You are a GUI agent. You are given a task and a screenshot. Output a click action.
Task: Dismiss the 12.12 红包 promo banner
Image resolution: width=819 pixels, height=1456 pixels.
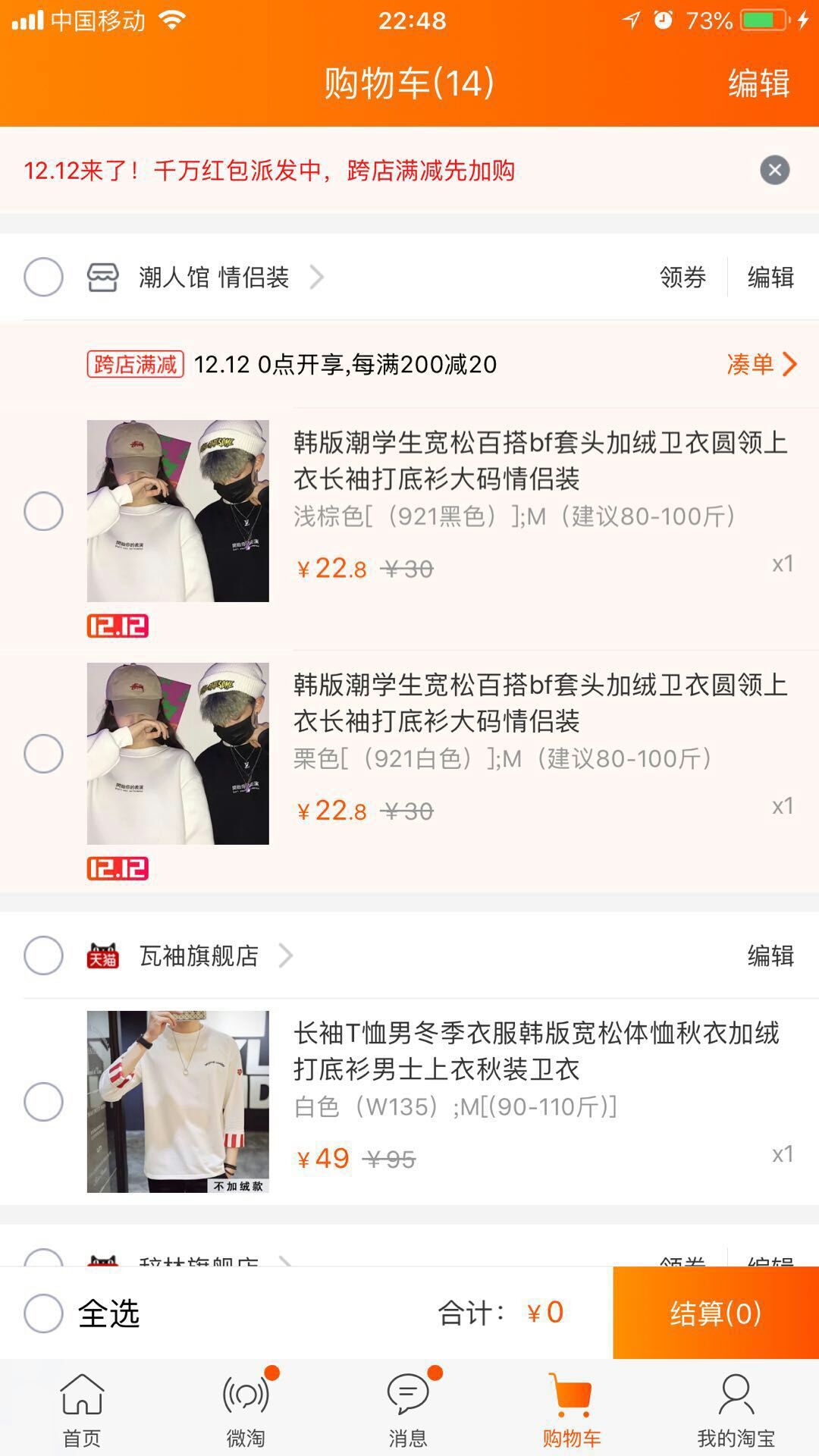[774, 170]
